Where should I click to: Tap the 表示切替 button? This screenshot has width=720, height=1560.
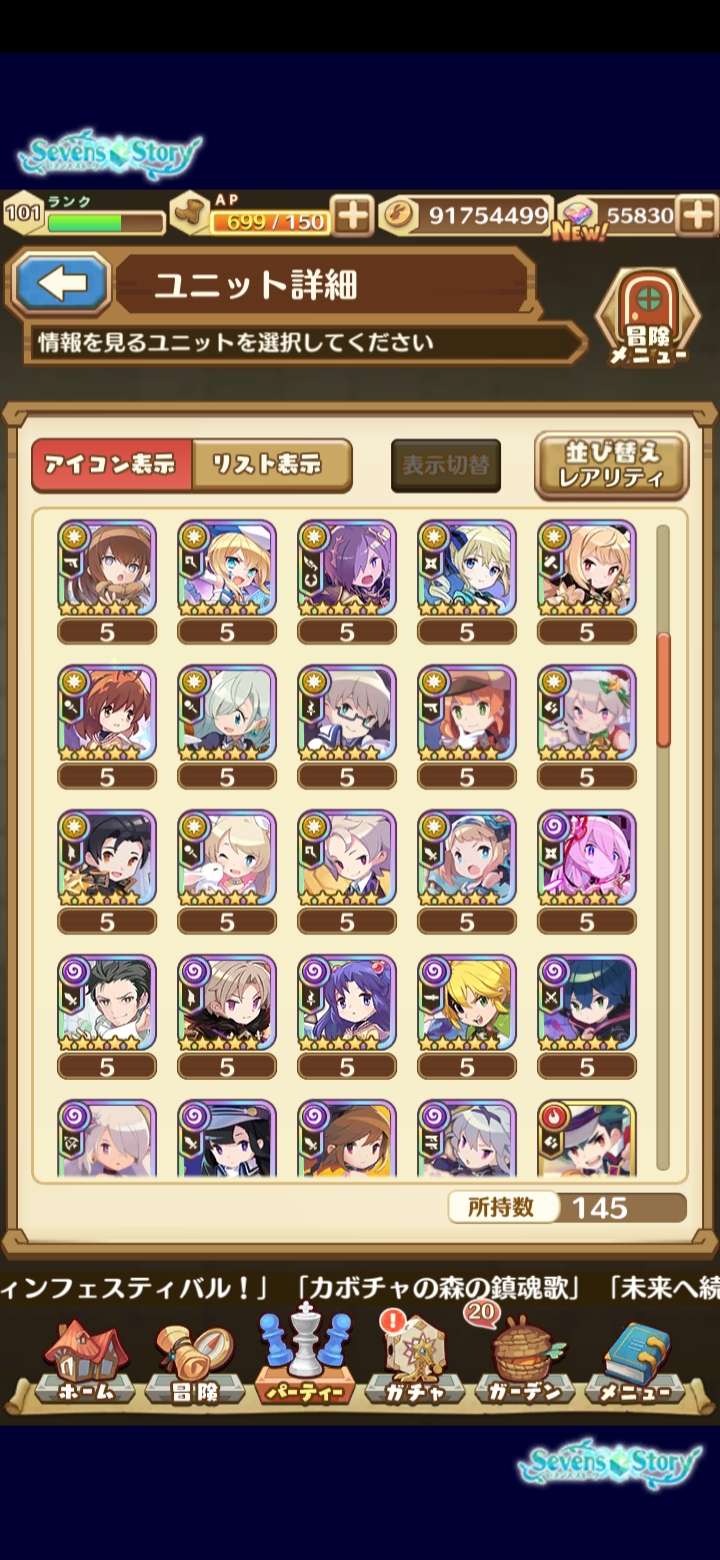pyautogui.click(x=445, y=466)
